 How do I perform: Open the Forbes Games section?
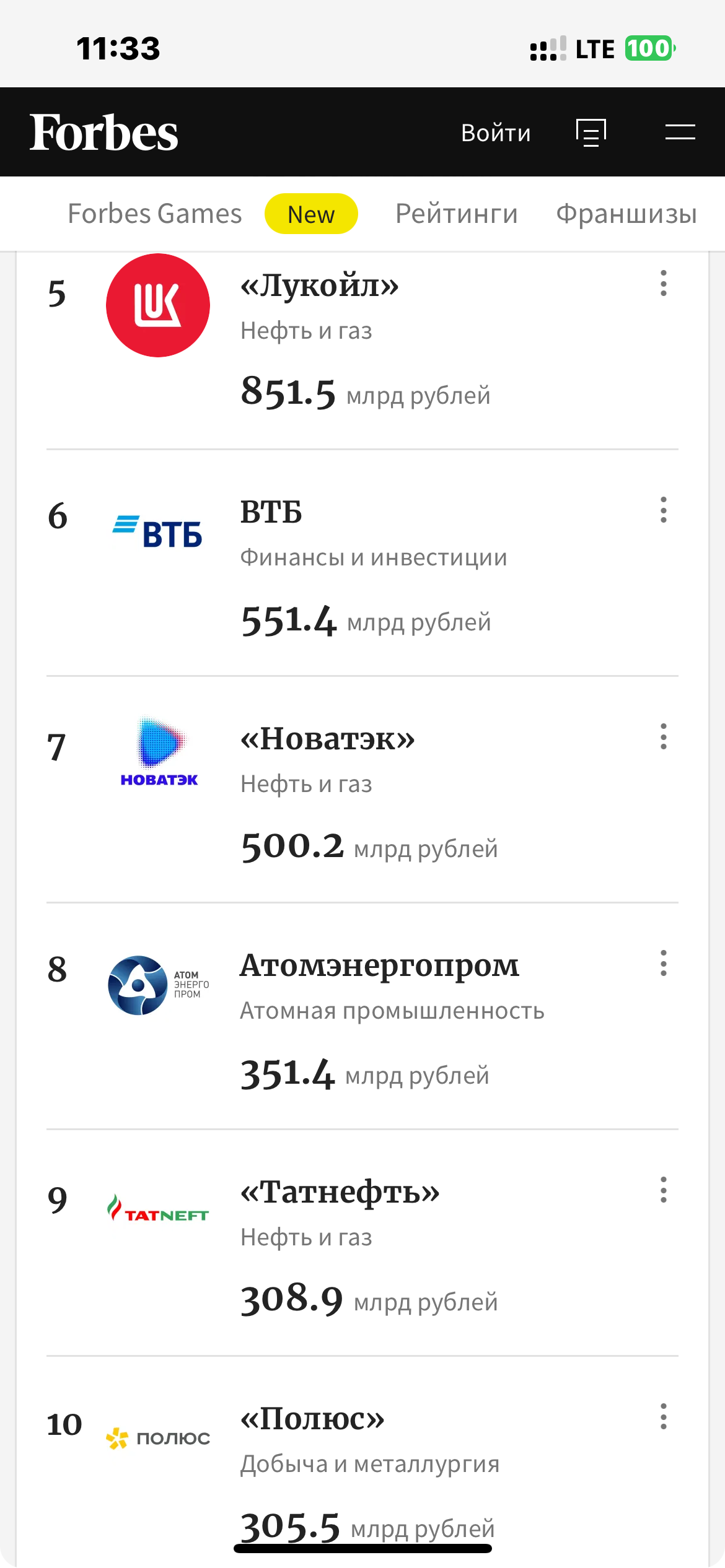(155, 214)
